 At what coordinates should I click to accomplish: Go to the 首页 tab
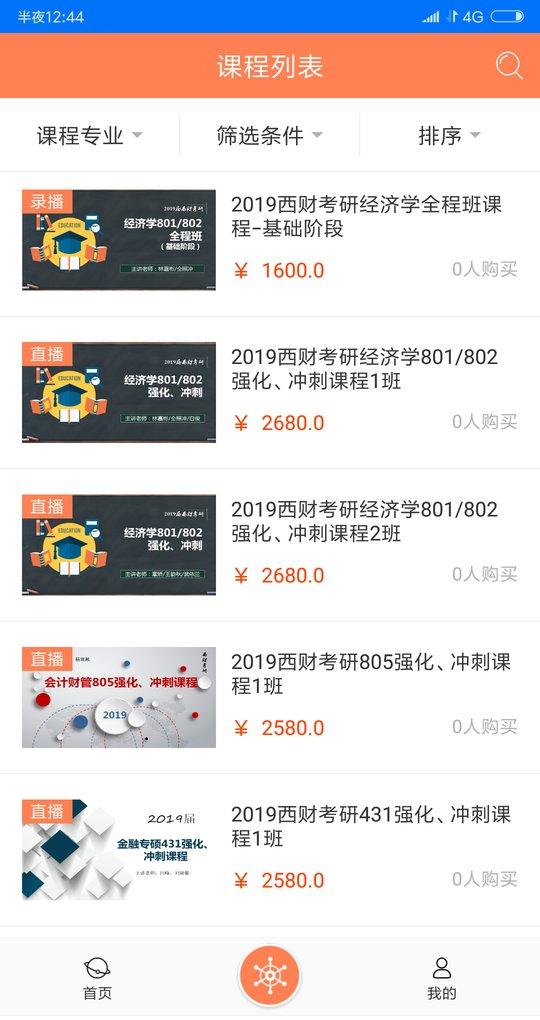[x=97, y=978]
